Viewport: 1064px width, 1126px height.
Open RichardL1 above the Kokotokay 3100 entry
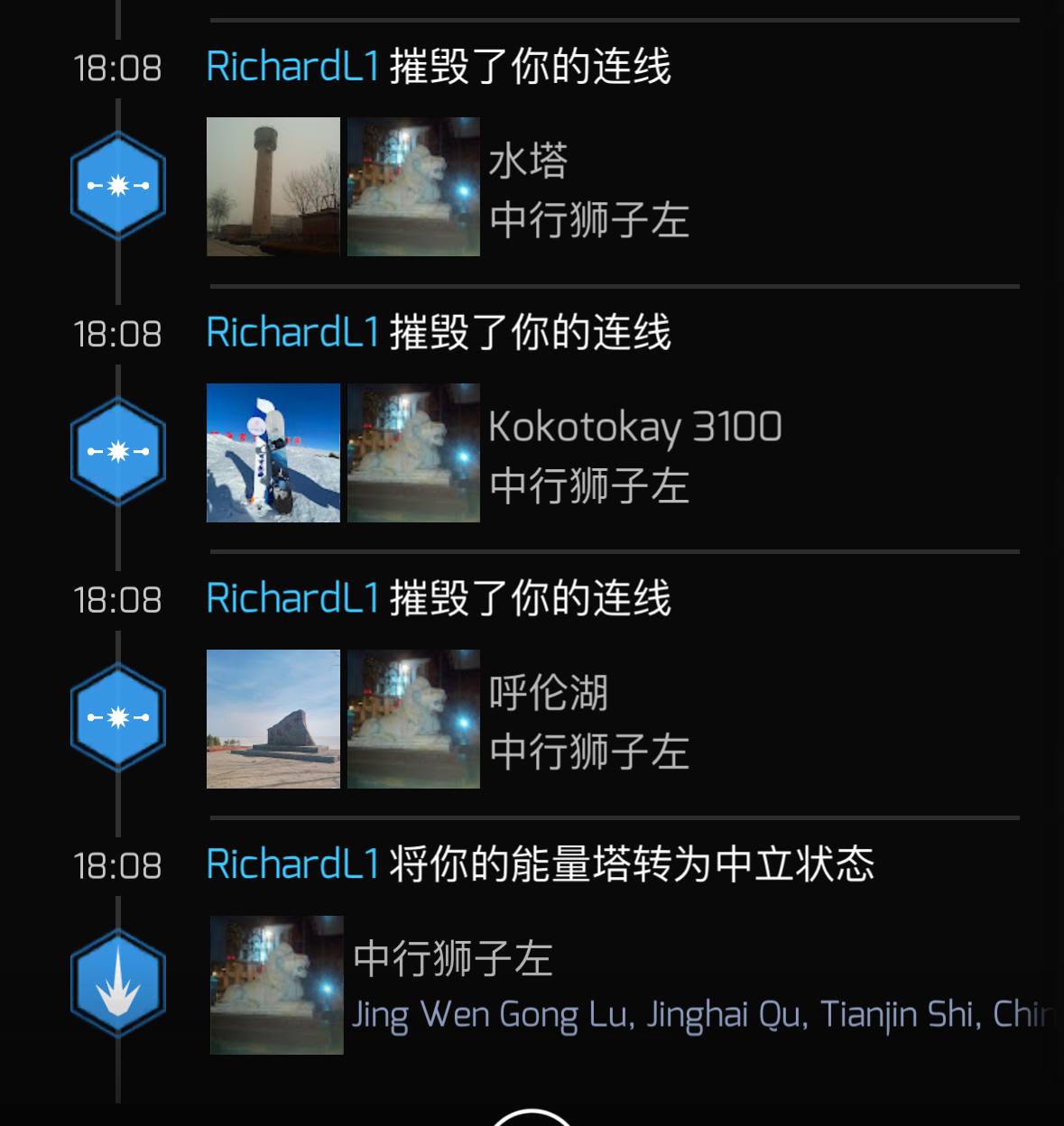(292, 333)
